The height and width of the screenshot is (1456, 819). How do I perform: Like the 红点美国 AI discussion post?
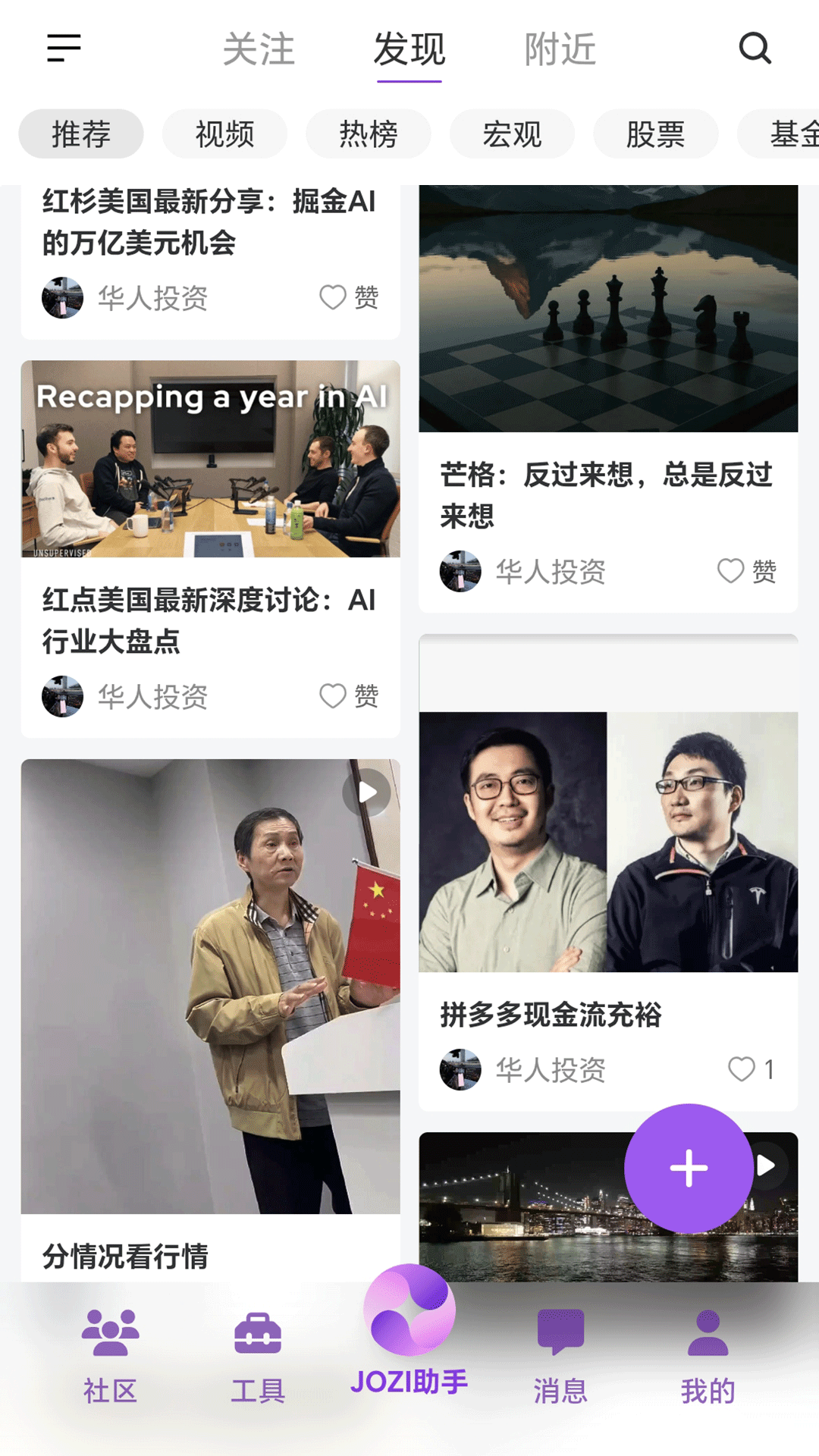pyautogui.click(x=333, y=695)
